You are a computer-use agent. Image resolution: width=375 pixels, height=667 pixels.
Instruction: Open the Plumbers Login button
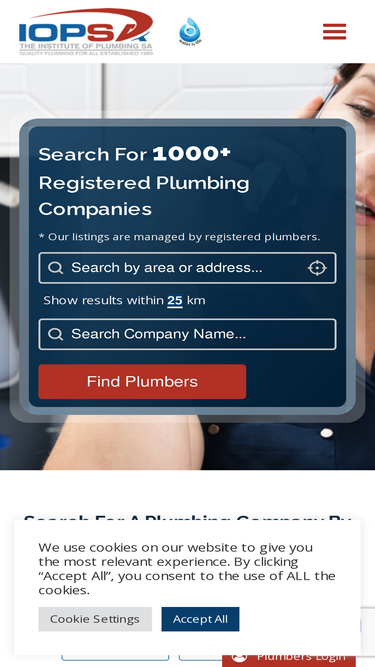(x=289, y=657)
